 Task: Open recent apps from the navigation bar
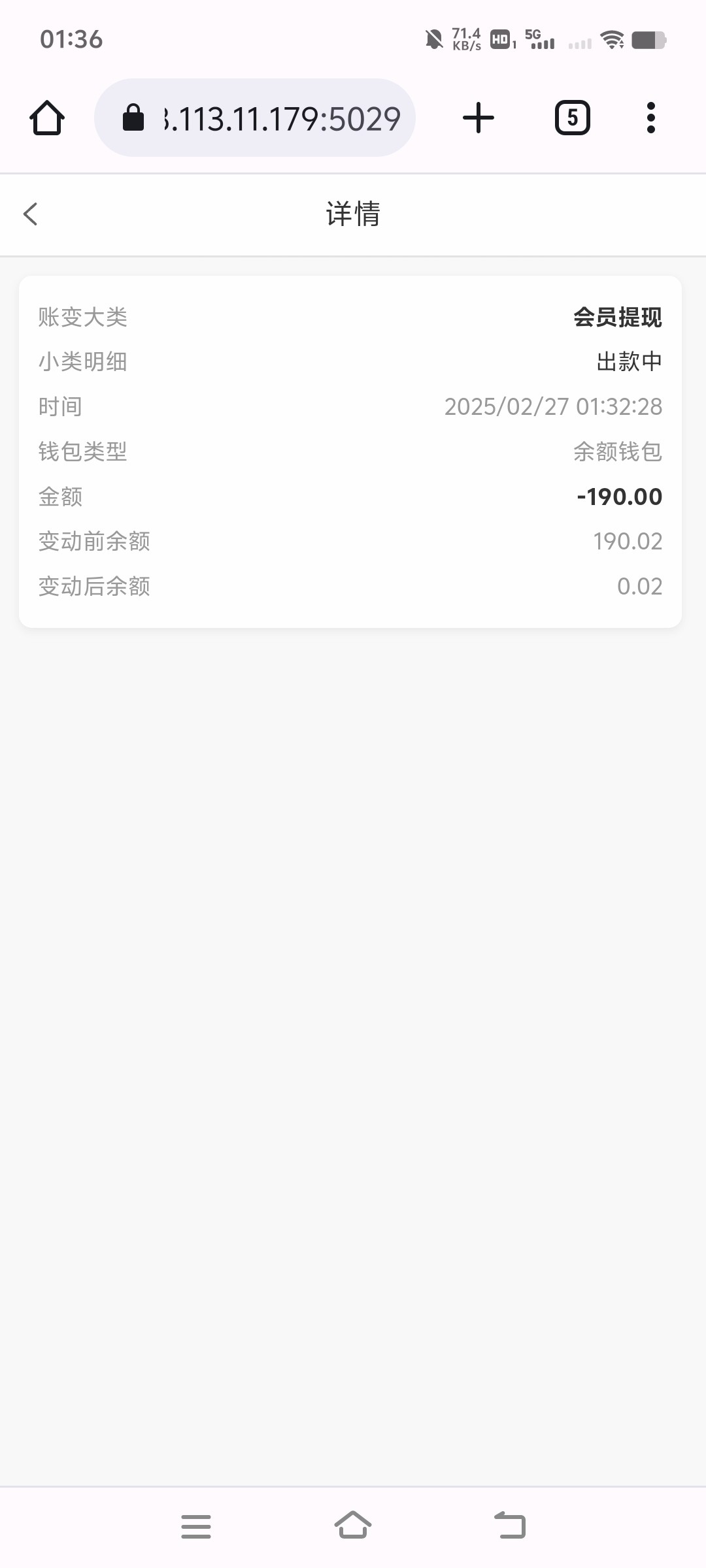coord(196,1526)
